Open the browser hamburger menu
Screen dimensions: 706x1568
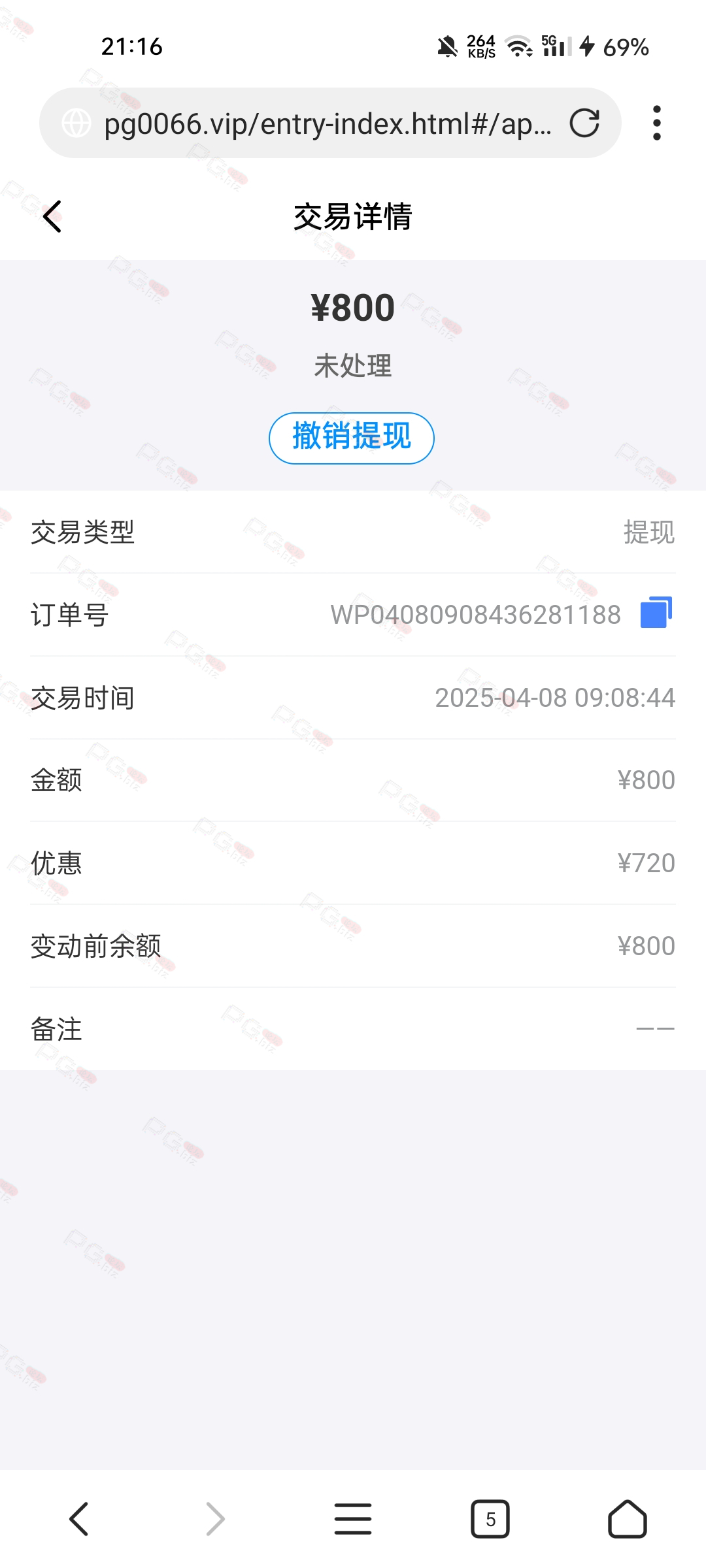tap(353, 1519)
